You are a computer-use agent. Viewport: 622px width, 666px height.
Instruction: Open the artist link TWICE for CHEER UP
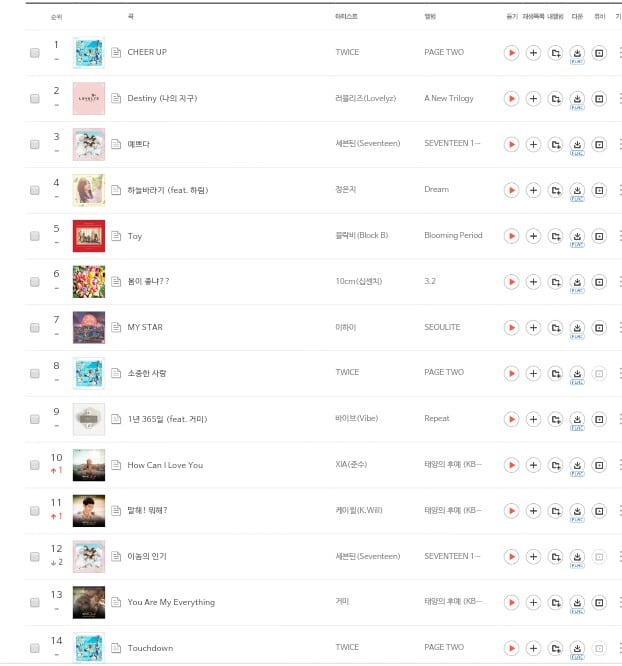click(x=347, y=52)
